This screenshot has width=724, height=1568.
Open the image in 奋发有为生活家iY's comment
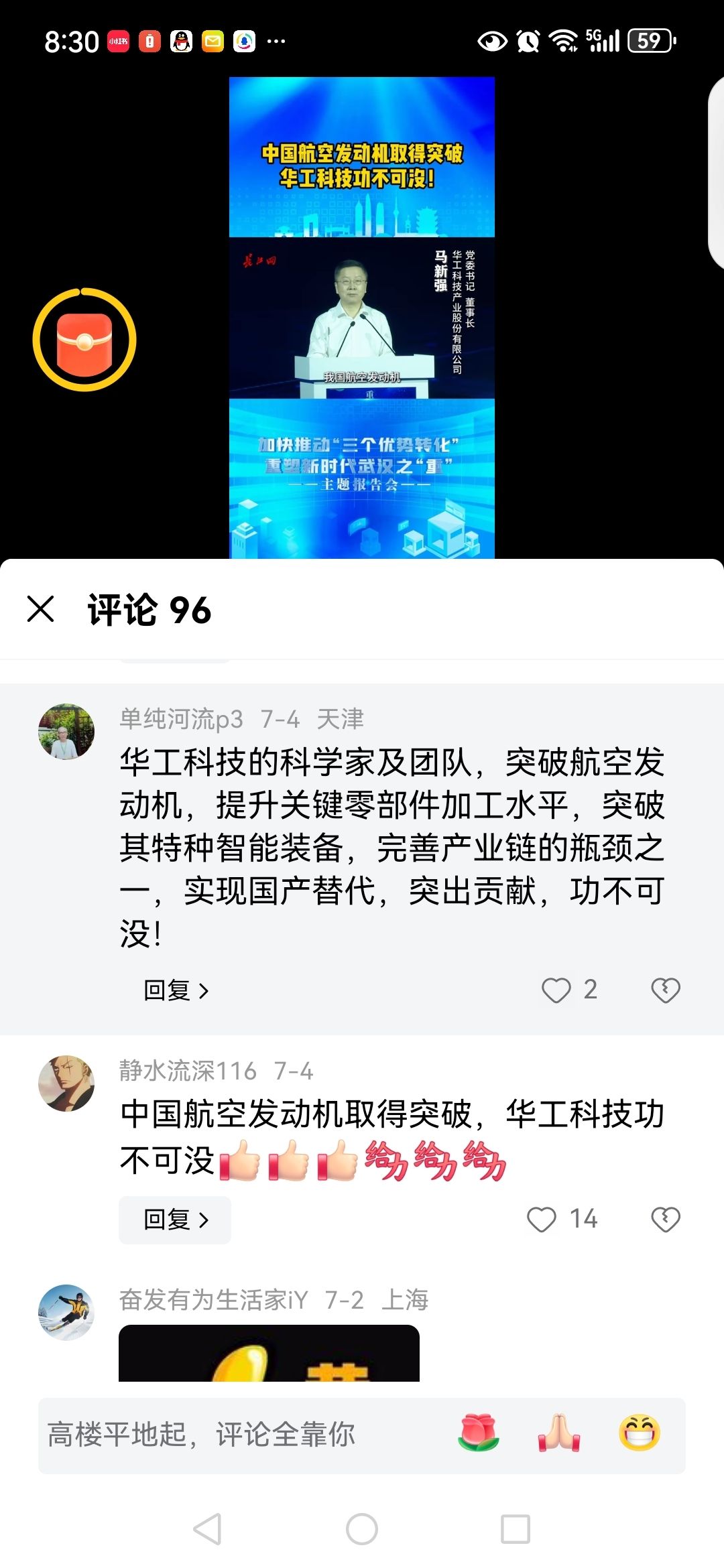(269, 1354)
